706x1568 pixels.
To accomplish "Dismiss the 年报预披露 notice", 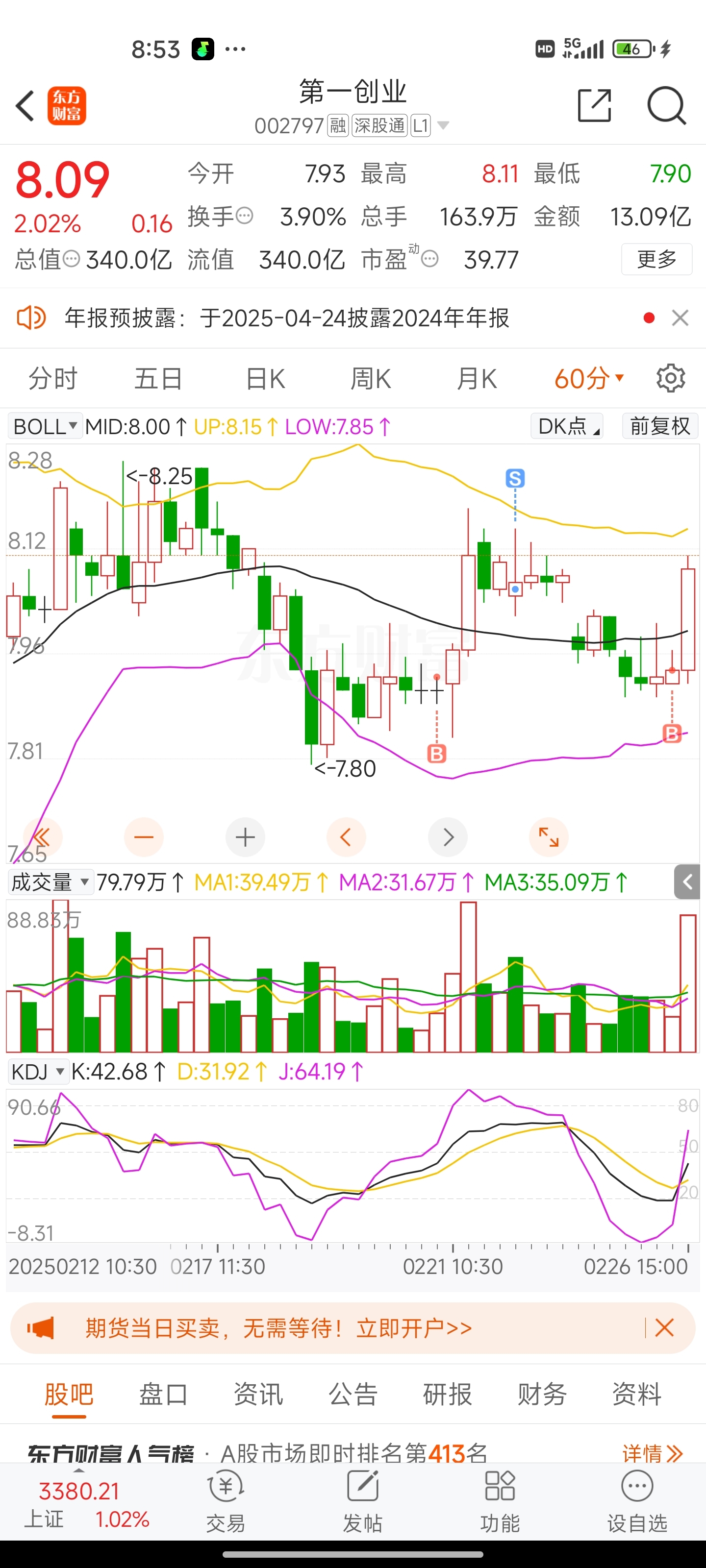I will point(680,318).
